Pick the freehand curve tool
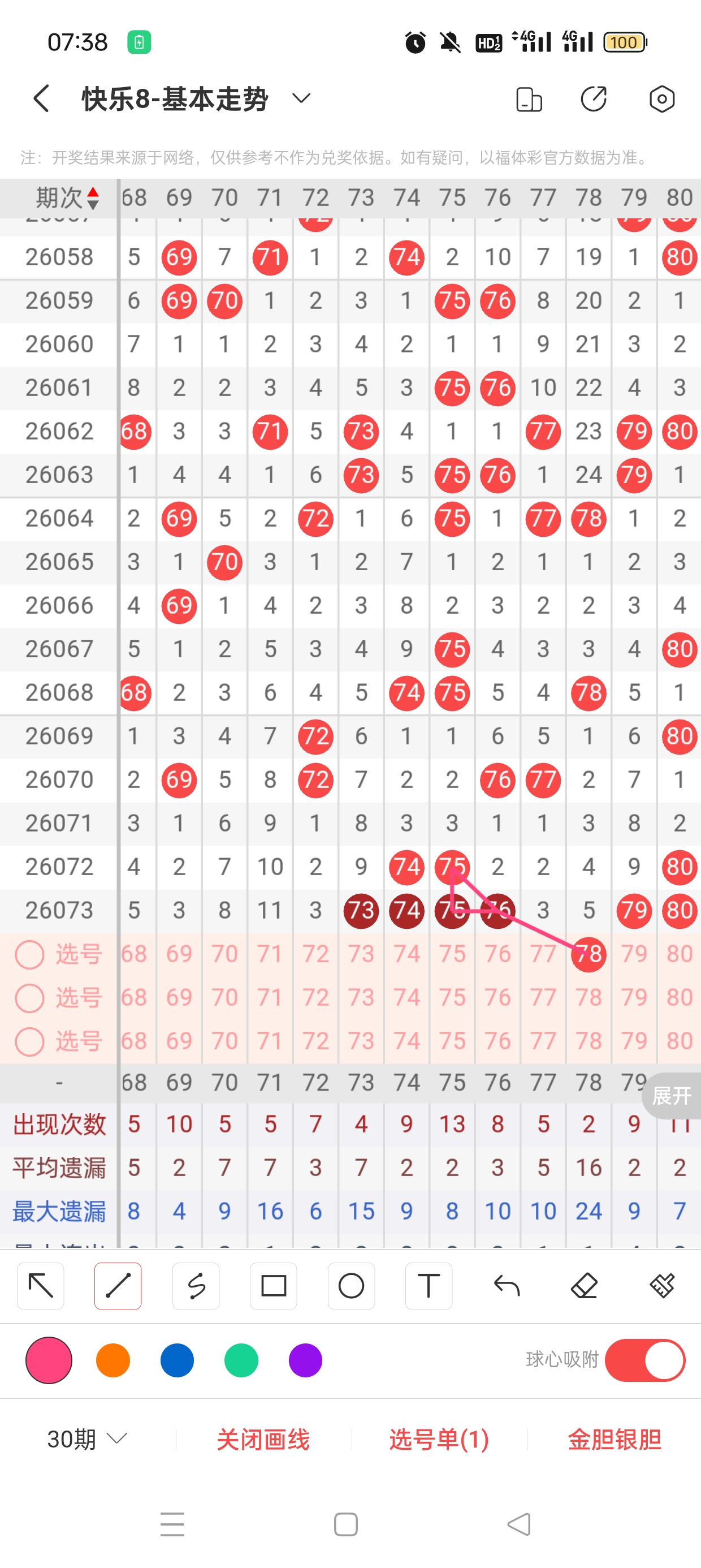701x1568 pixels. coord(196,1286)
